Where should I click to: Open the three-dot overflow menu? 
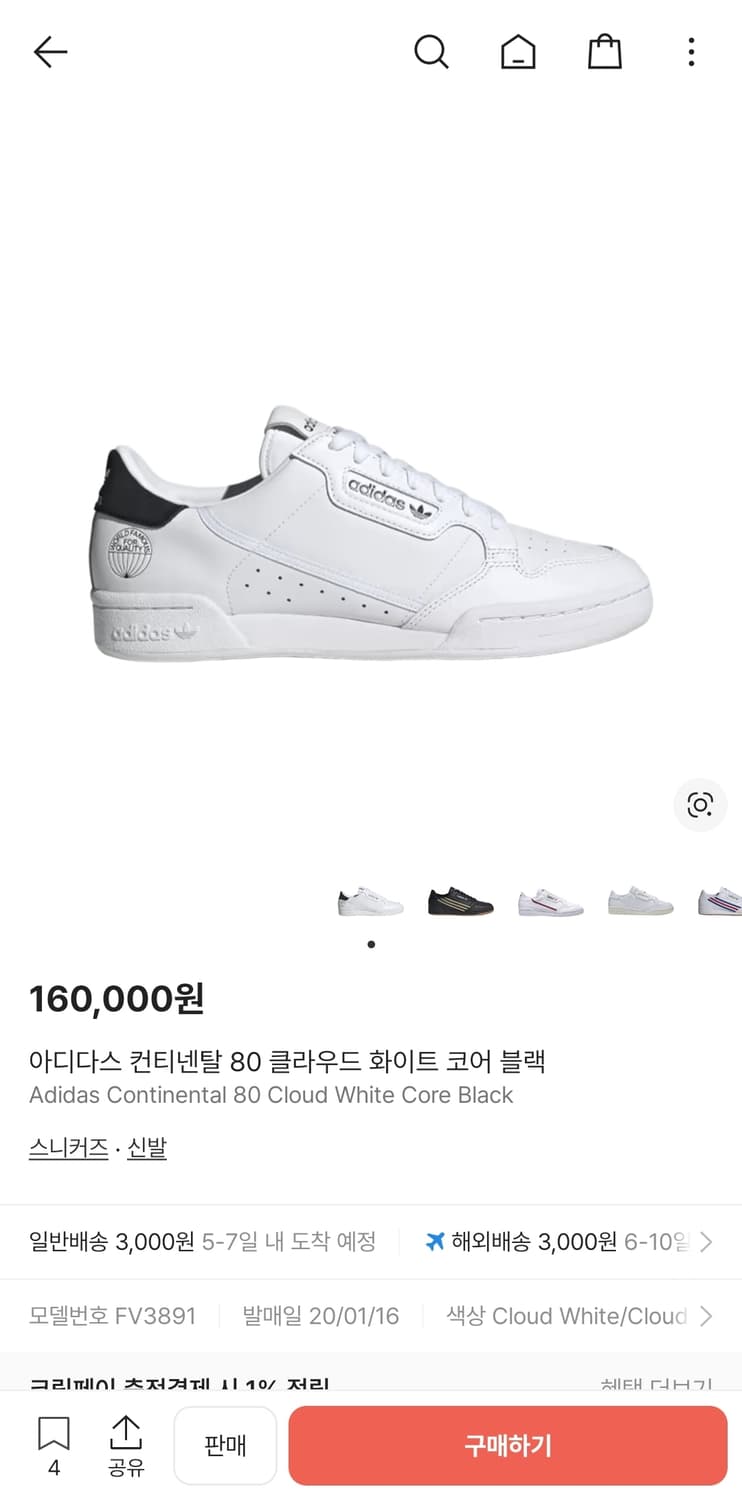691,52
